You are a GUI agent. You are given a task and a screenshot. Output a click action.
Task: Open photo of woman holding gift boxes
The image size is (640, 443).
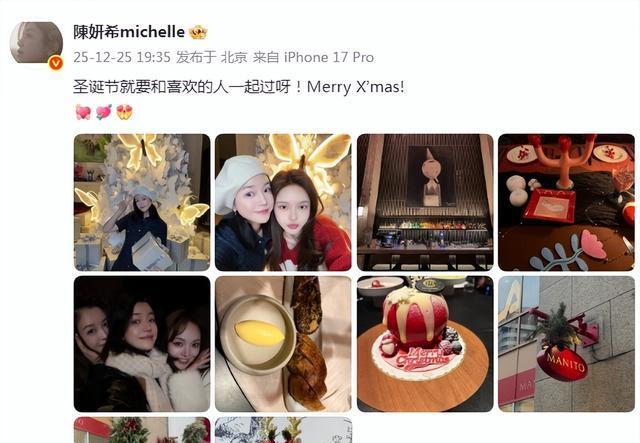142,202
